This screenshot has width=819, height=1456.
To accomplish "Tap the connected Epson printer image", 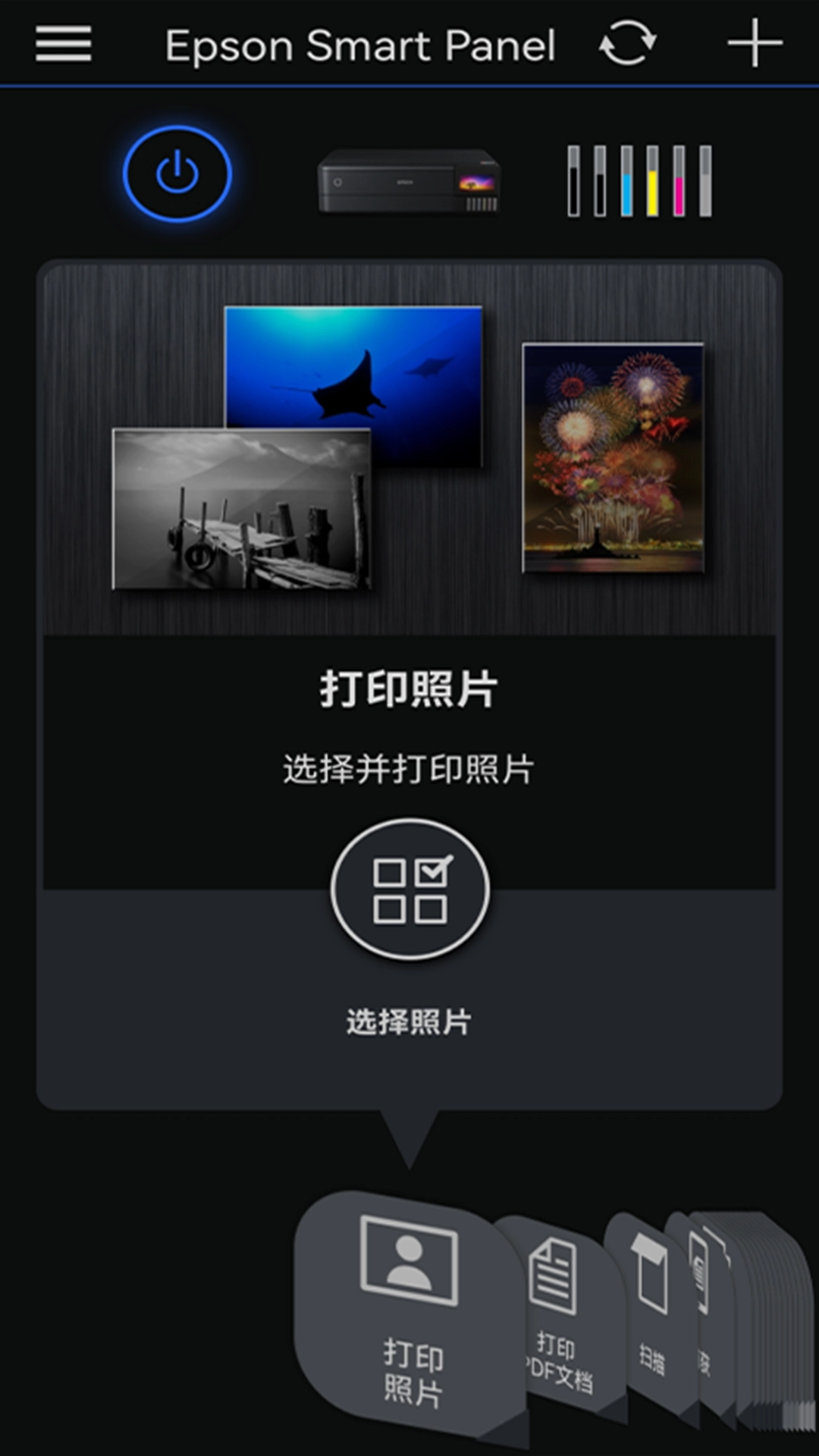I will point(409,182).
